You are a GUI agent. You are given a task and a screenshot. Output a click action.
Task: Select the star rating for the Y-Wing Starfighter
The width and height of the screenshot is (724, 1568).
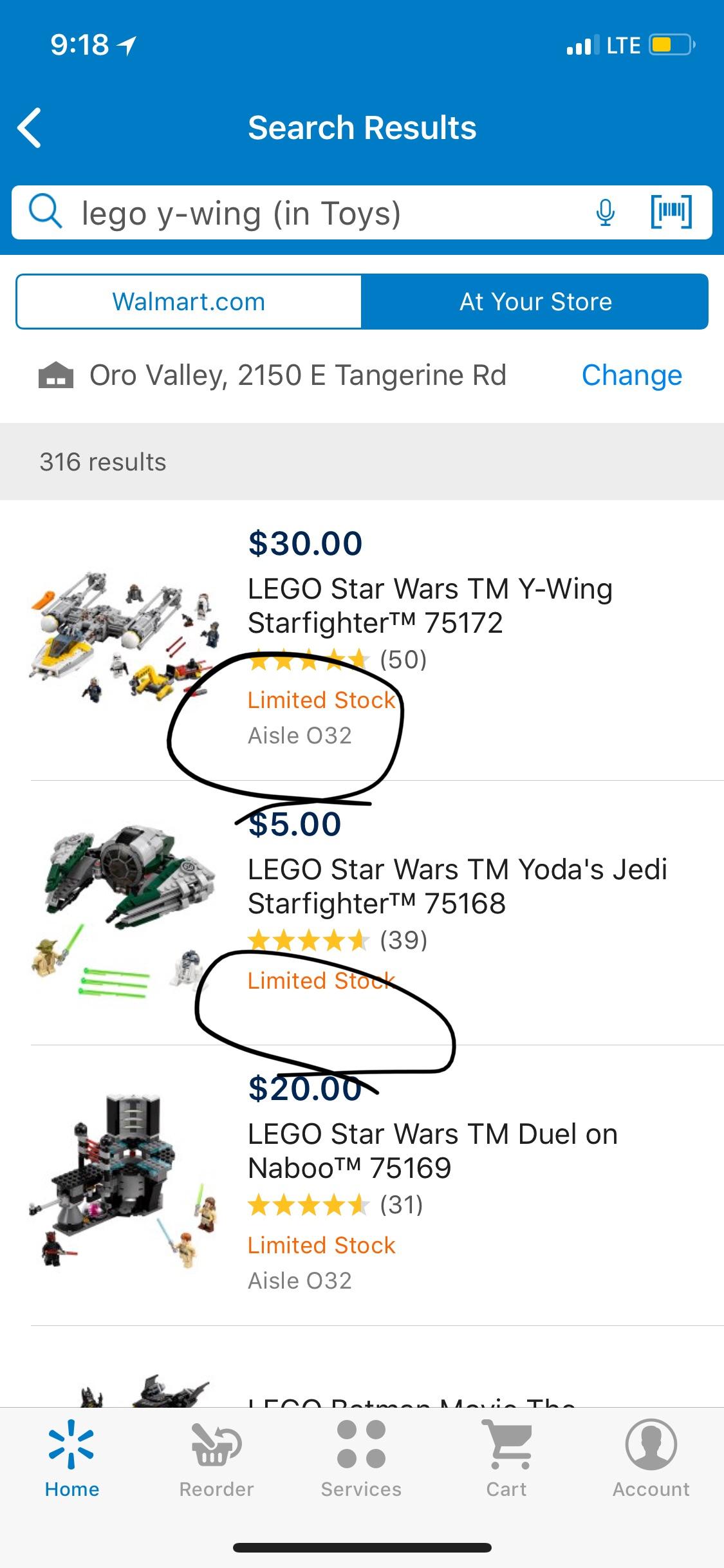click(309, 658)
